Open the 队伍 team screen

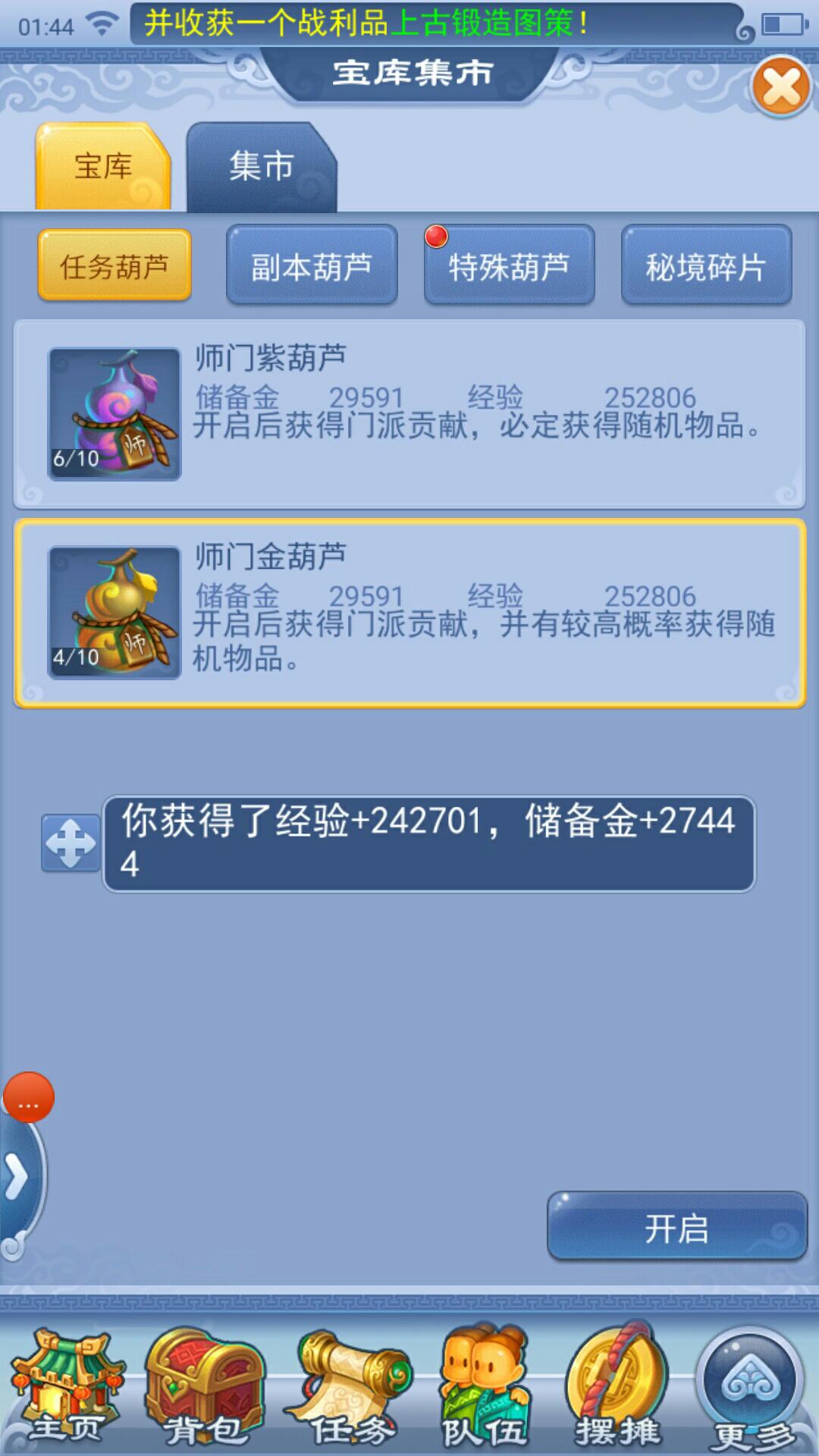pos(485,1386)
